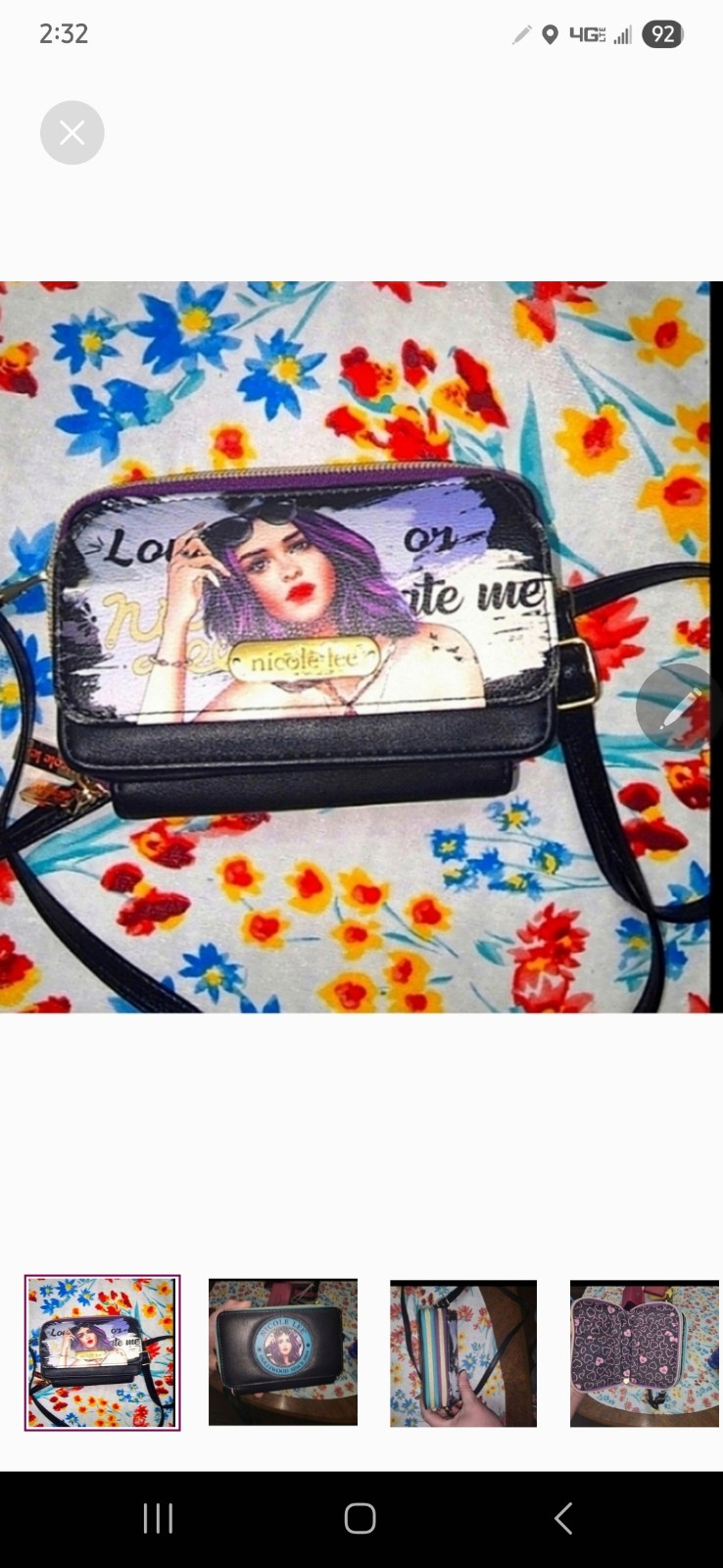Tap the pencil icon in the status bar
This screenshot has width=723, height=1568.
click(x=523, y=34)
